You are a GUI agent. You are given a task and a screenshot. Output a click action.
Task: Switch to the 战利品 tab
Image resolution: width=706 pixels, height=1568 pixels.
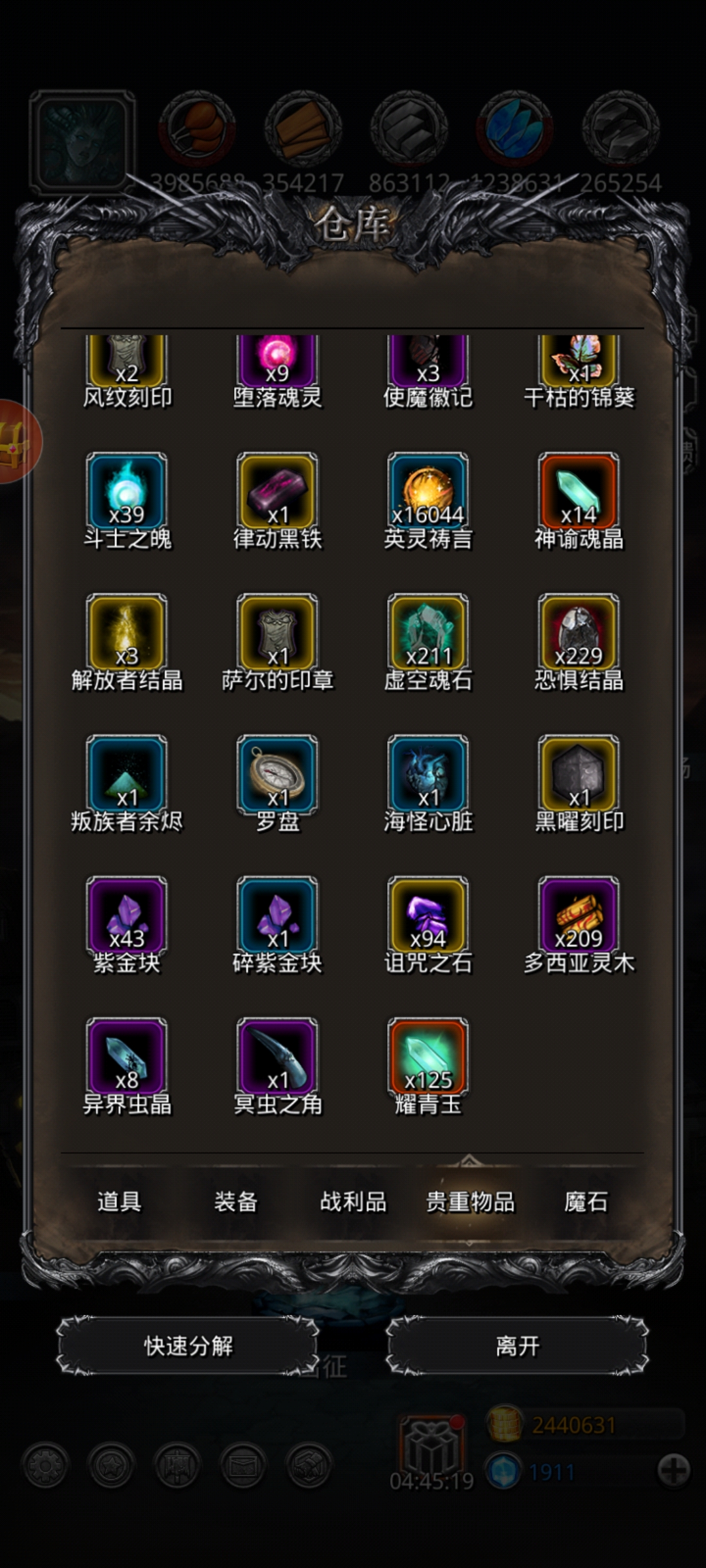[353, 1201]
